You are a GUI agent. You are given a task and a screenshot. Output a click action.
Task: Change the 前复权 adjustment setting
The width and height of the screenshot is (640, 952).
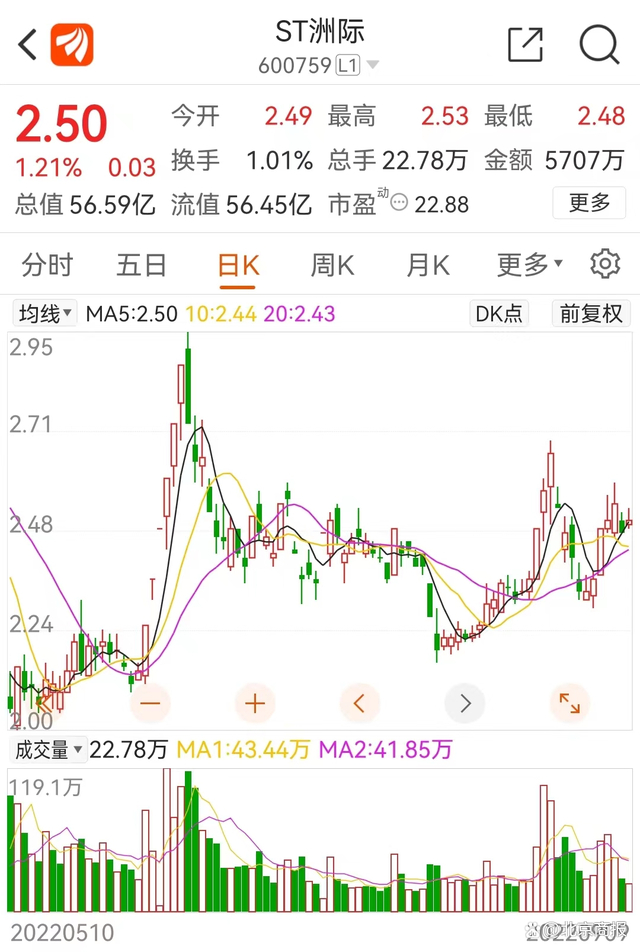[x=591, y=313]
